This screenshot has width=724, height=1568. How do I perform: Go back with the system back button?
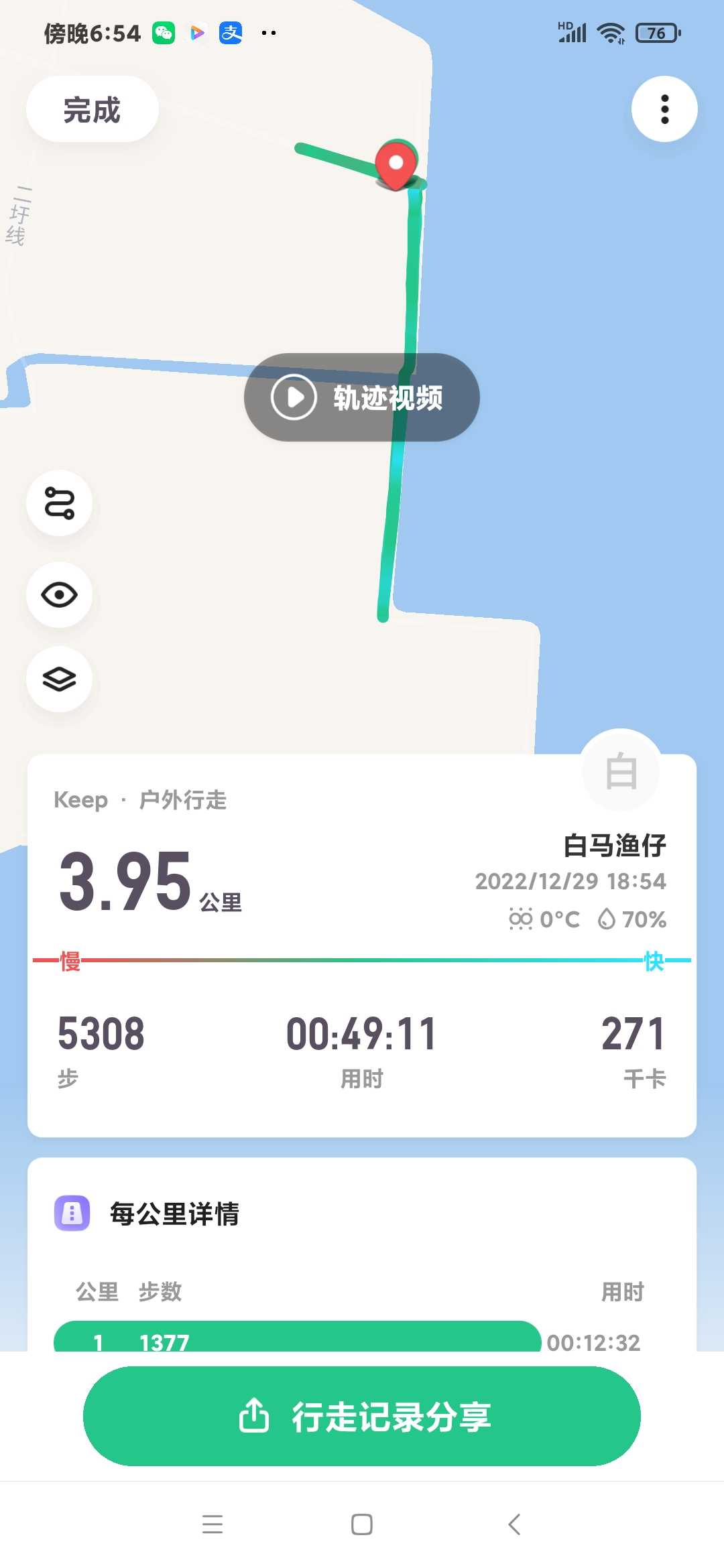point(514,1524)
